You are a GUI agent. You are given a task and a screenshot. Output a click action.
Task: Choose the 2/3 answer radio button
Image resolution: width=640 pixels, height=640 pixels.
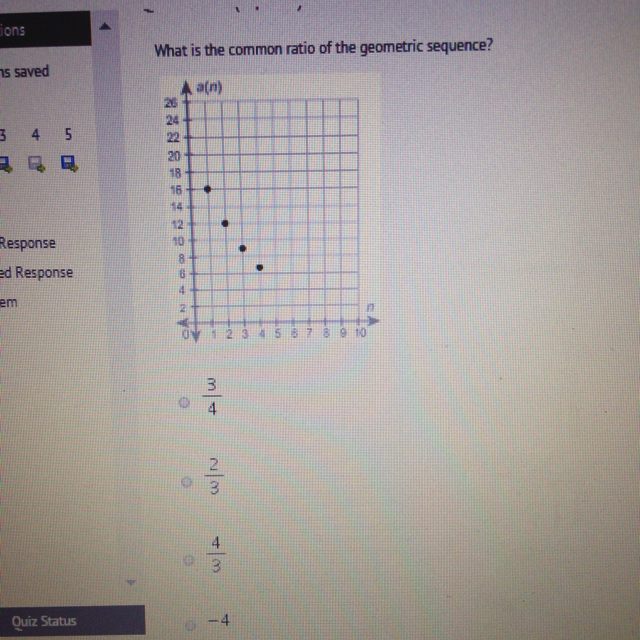187,482
